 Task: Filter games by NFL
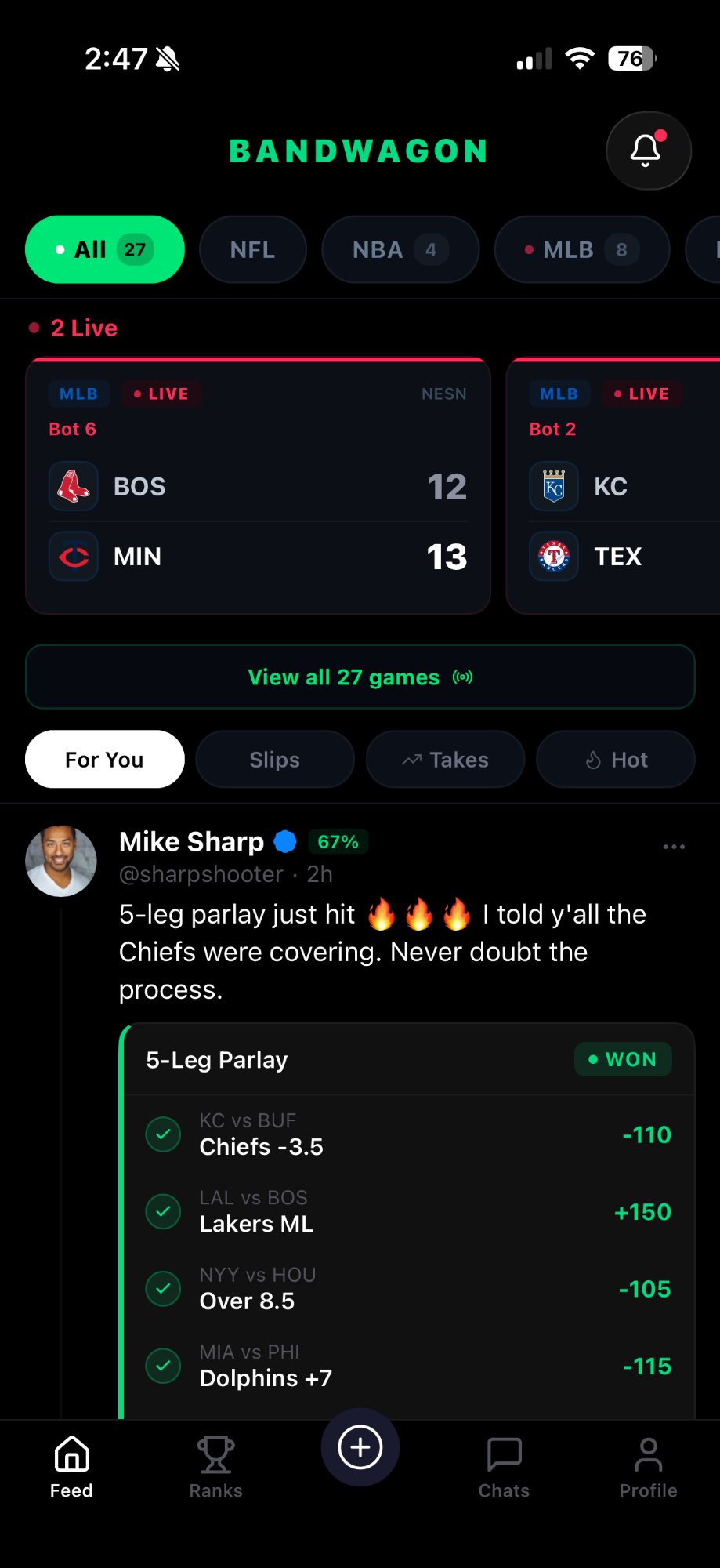tap(252, 249)
